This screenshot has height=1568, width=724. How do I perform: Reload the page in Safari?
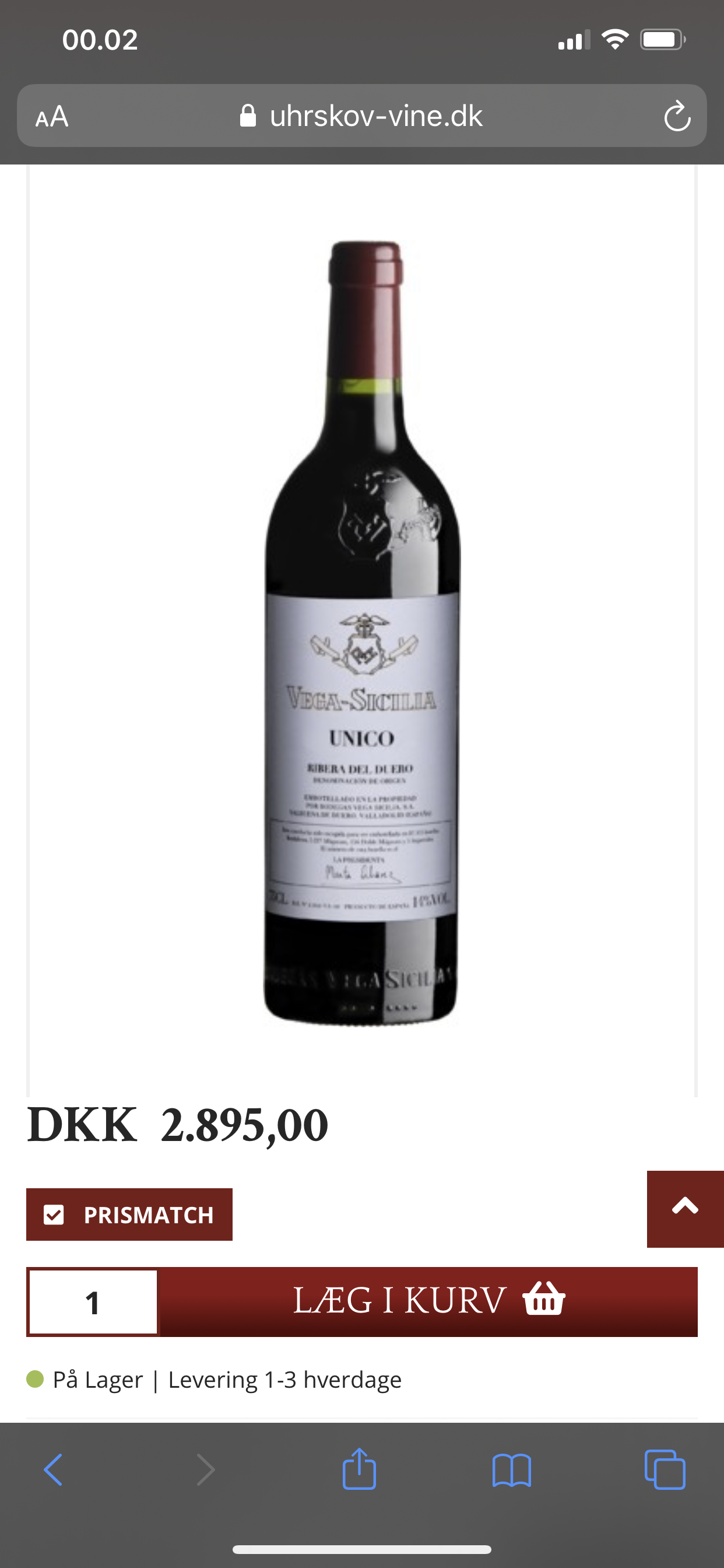(x=677, y=116)
